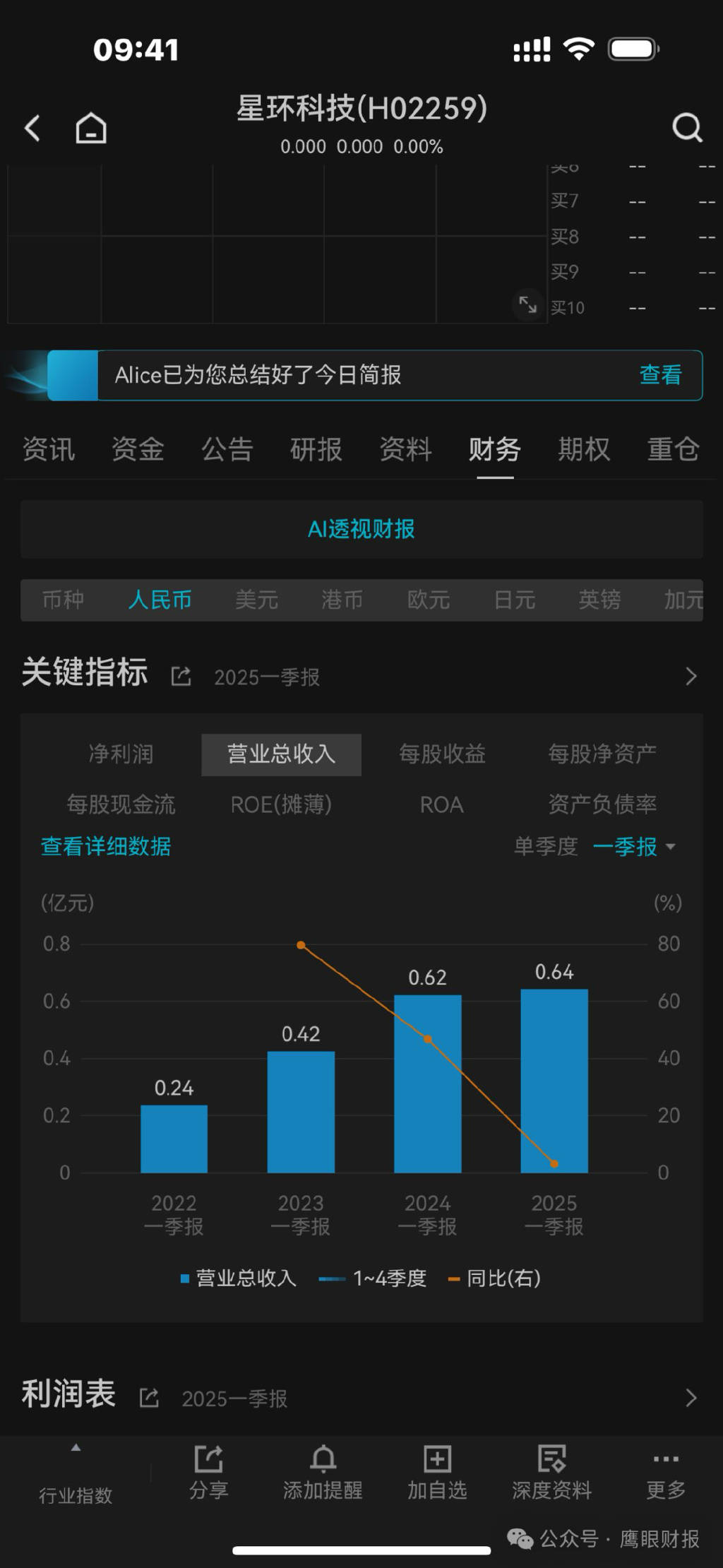
Task: Open the search magnifier icon
Action: click(x=686, y=128)
